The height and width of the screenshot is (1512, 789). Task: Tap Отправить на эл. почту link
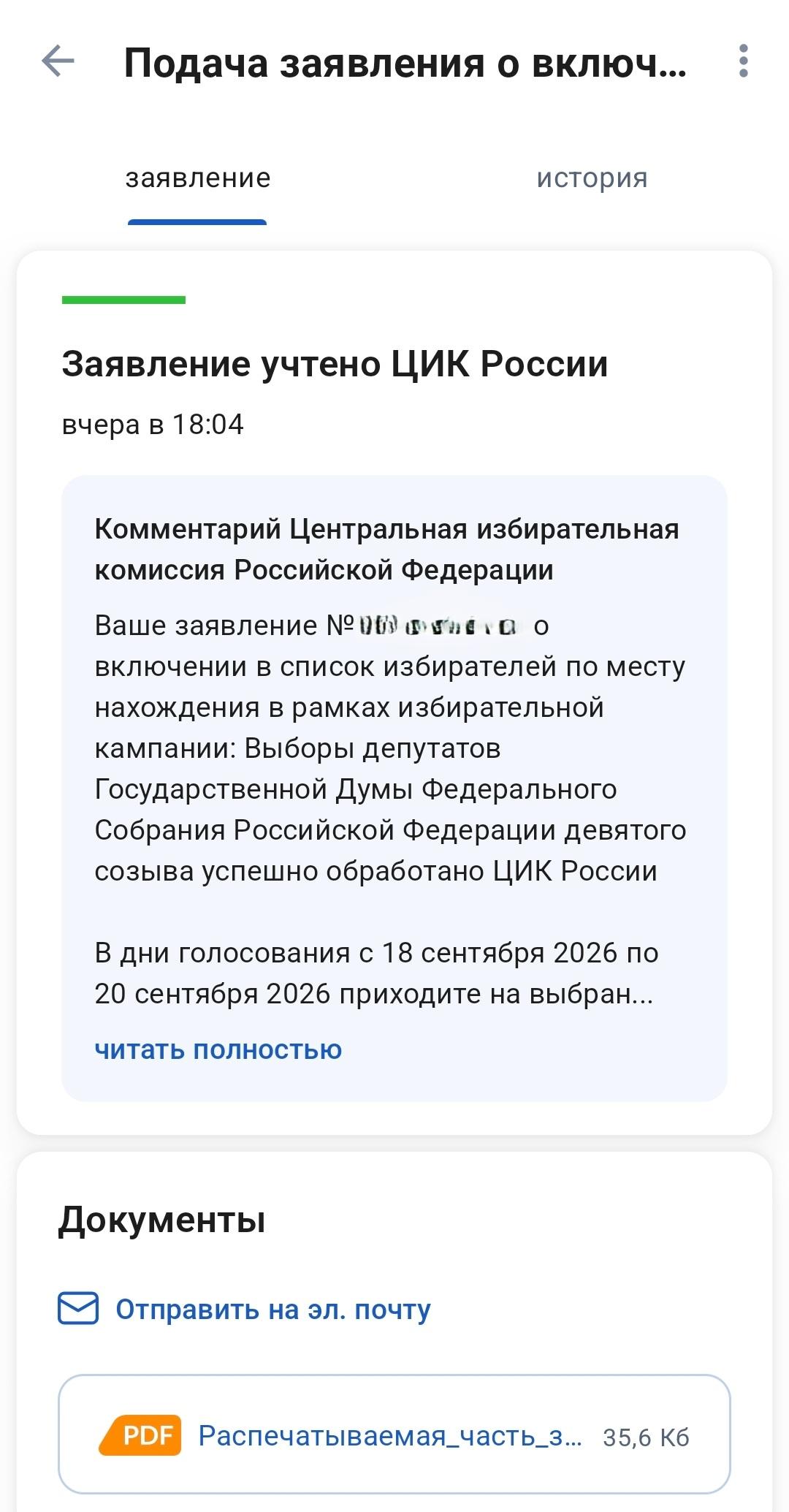tap(245, 1309)
